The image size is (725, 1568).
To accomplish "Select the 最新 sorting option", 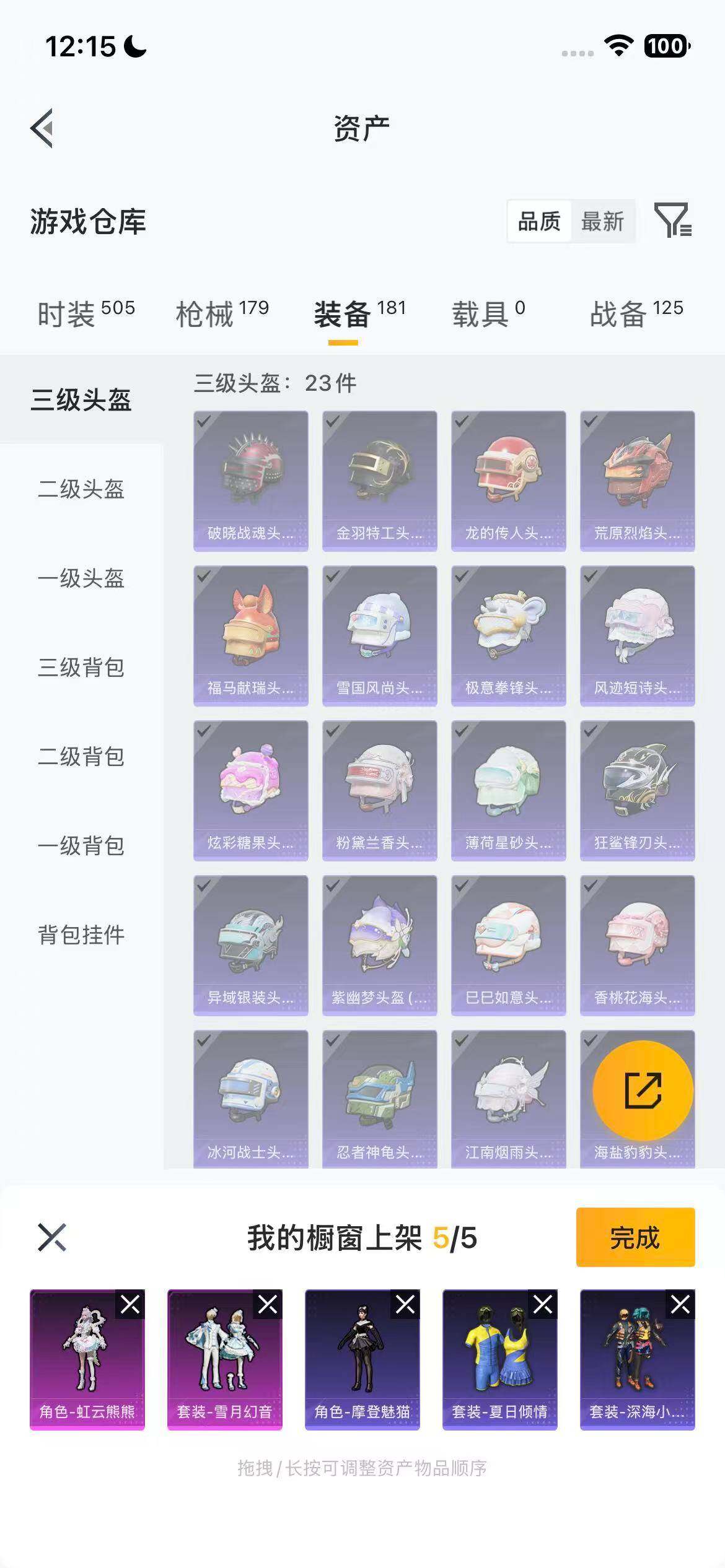I will pos(603,222).
